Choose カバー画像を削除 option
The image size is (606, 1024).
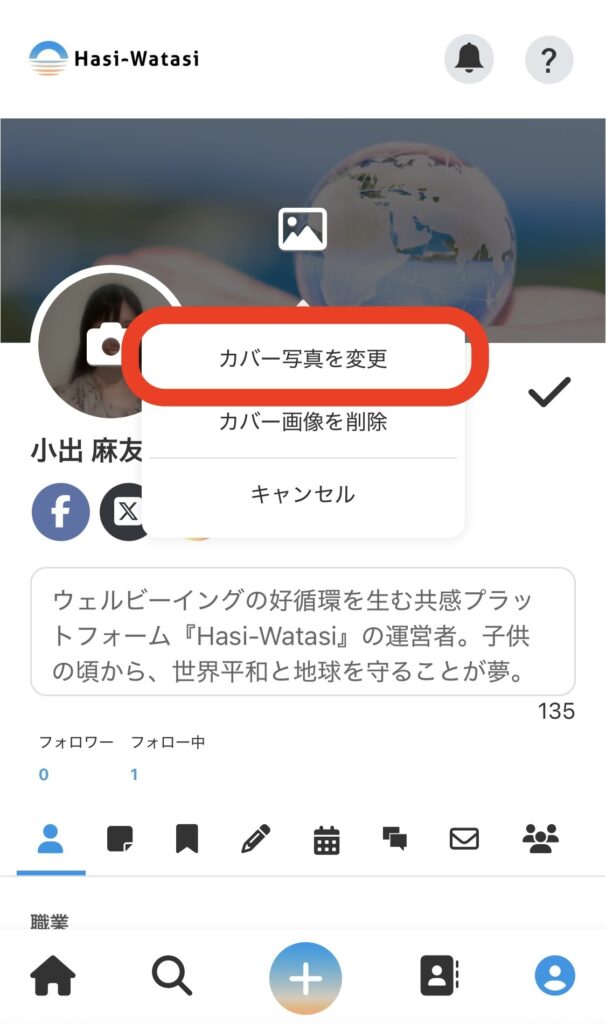pos(303,422)
